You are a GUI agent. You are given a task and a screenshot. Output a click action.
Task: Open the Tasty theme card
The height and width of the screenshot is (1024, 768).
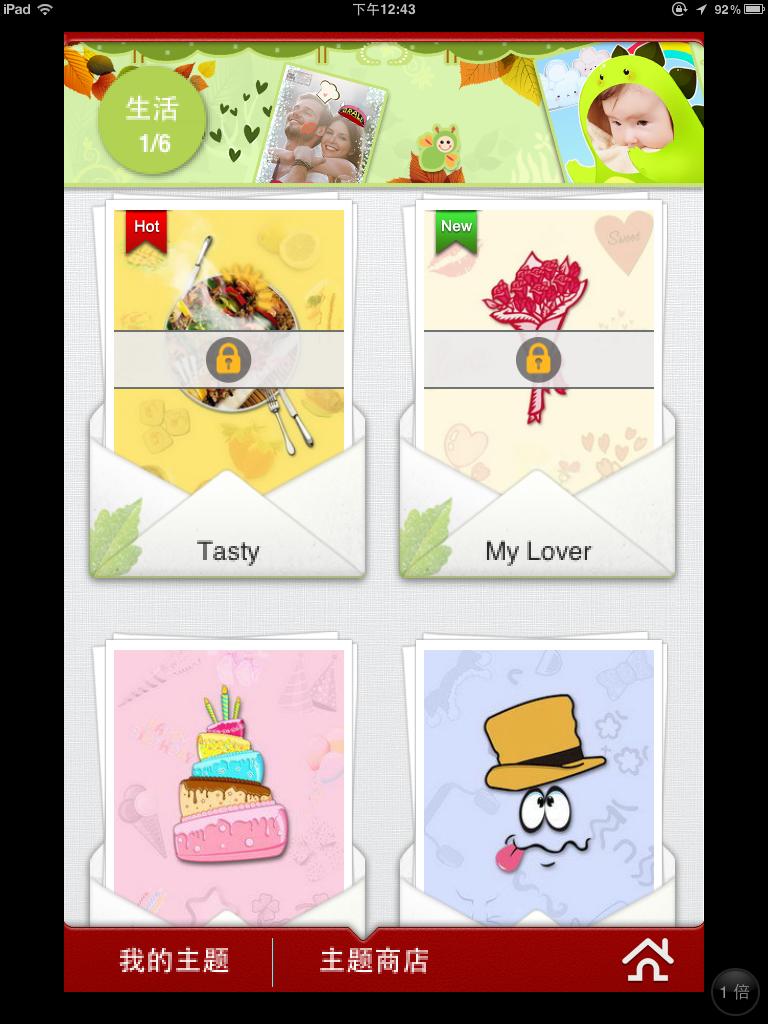tap(228, 390)
